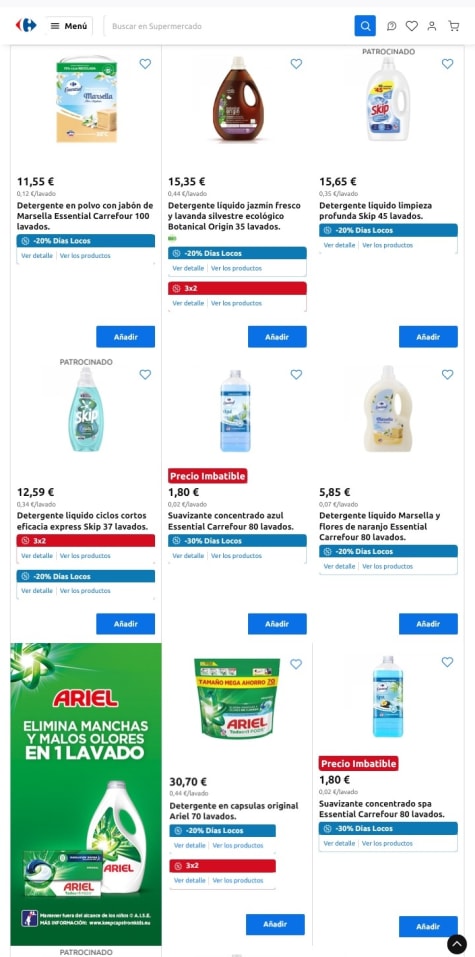Add the Marsella powder detergent to cart

[x=125, y=337]
